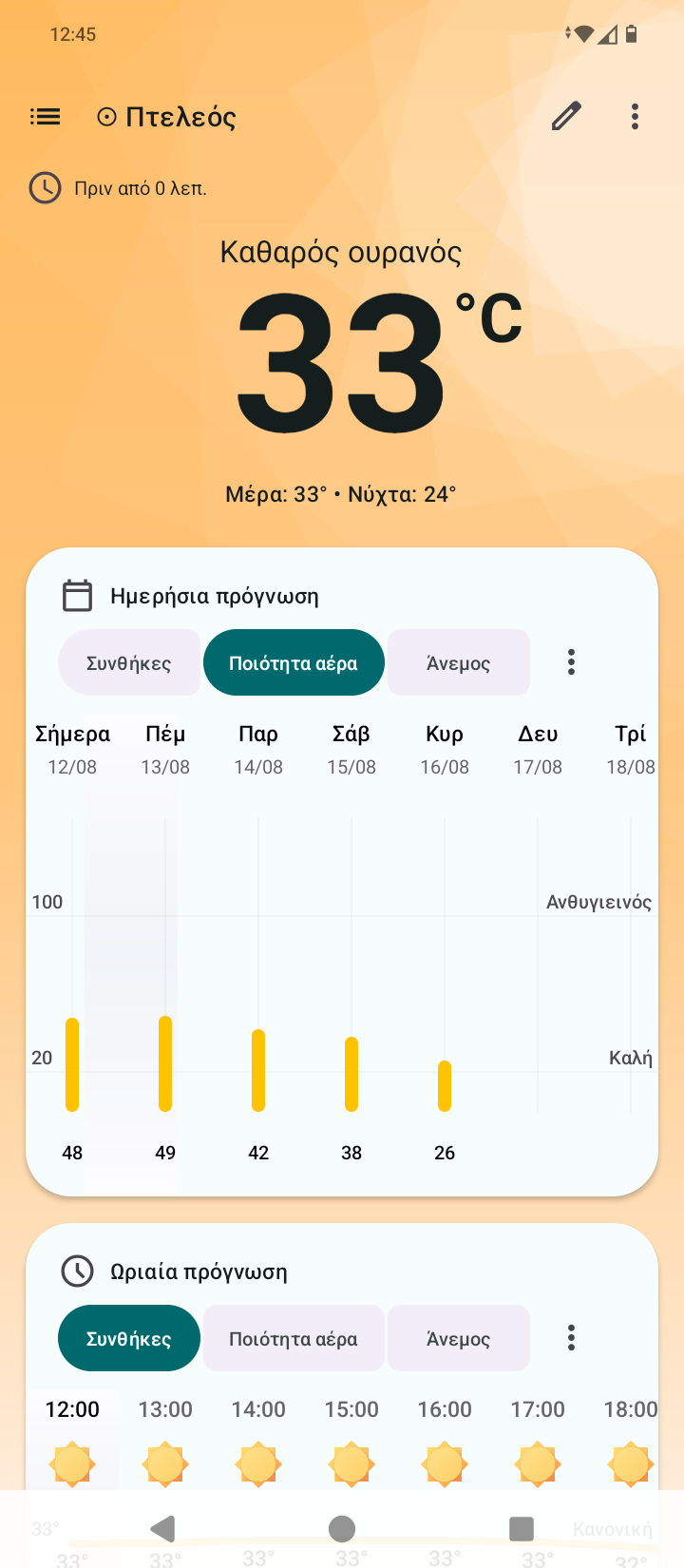Go back with the system back button
Screen dimensions: 684x1568
(163, 1528)
